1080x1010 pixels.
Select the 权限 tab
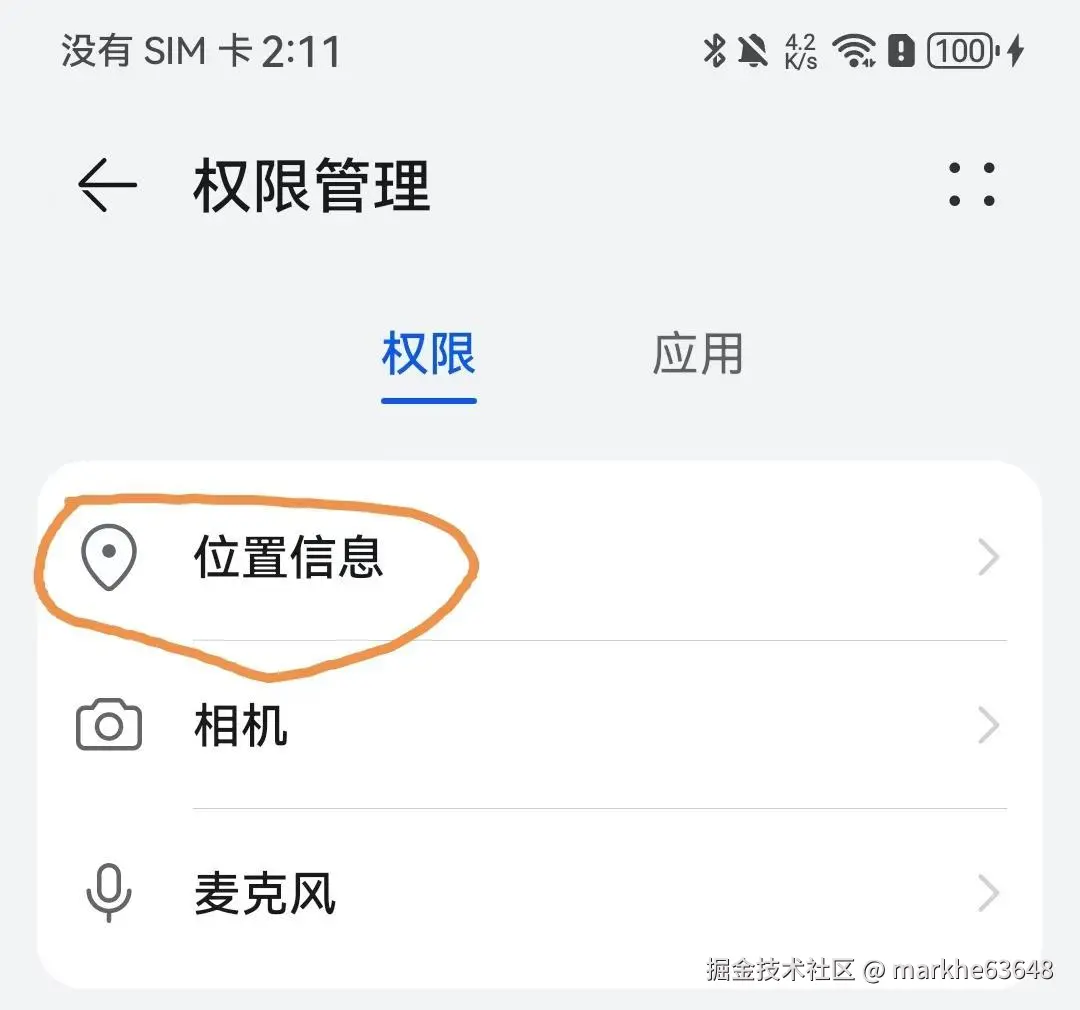428,356
